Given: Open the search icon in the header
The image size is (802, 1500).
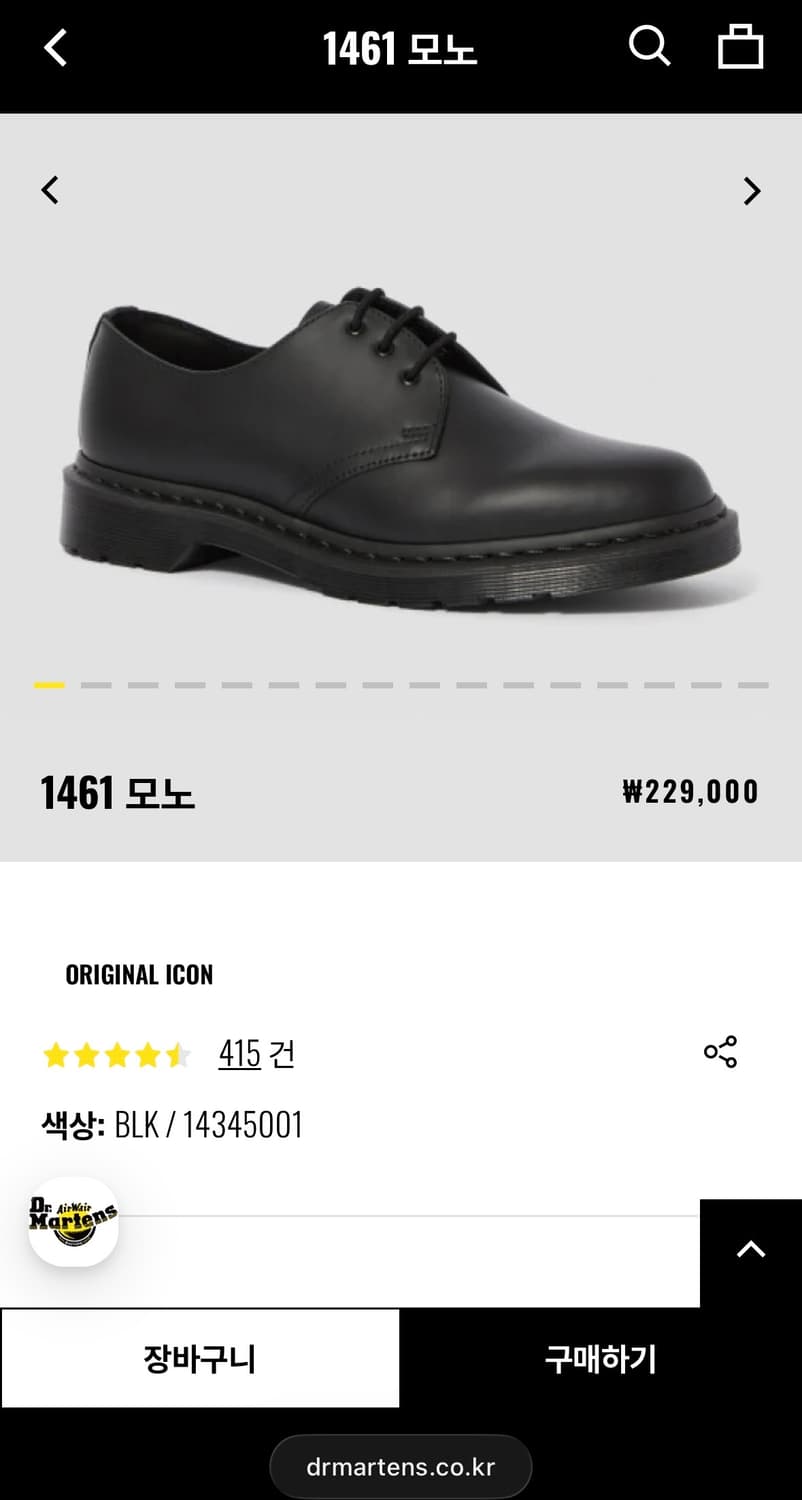Looking at the screenshot, I should (x=649, y=45).
